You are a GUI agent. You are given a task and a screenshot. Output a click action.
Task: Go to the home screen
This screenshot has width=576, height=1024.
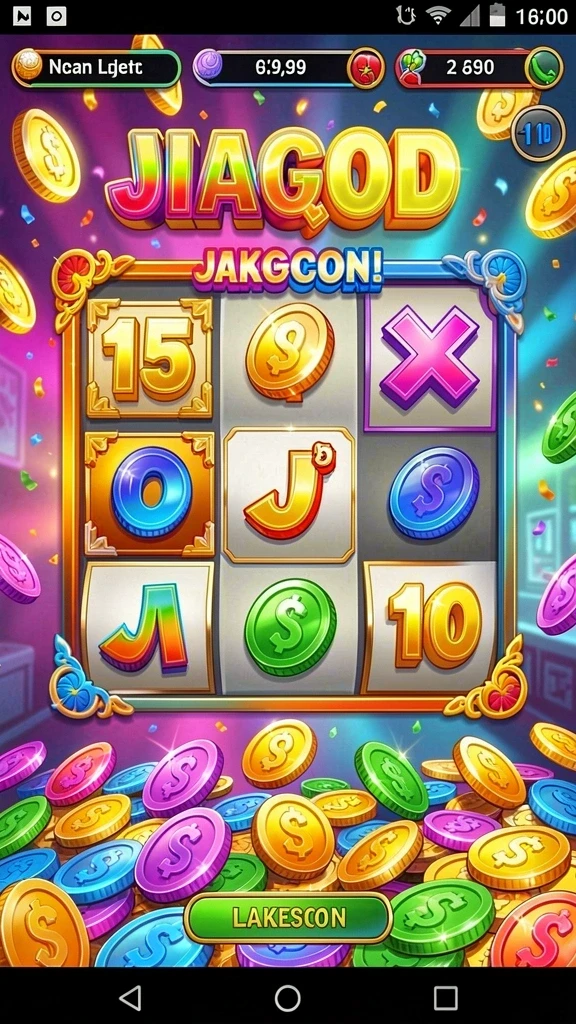(288, 998)
